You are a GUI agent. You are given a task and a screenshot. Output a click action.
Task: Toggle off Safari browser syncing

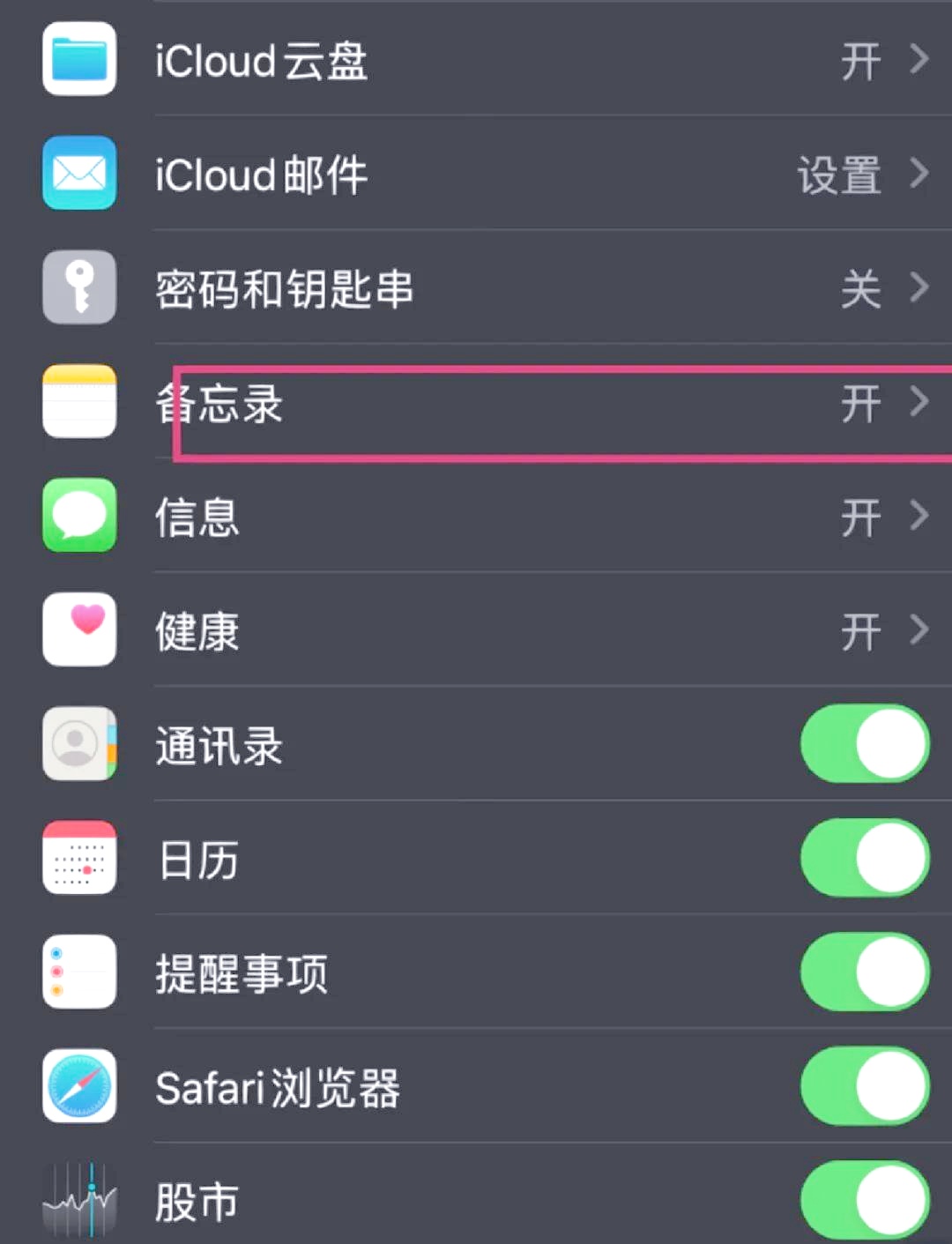point(864,1087)
